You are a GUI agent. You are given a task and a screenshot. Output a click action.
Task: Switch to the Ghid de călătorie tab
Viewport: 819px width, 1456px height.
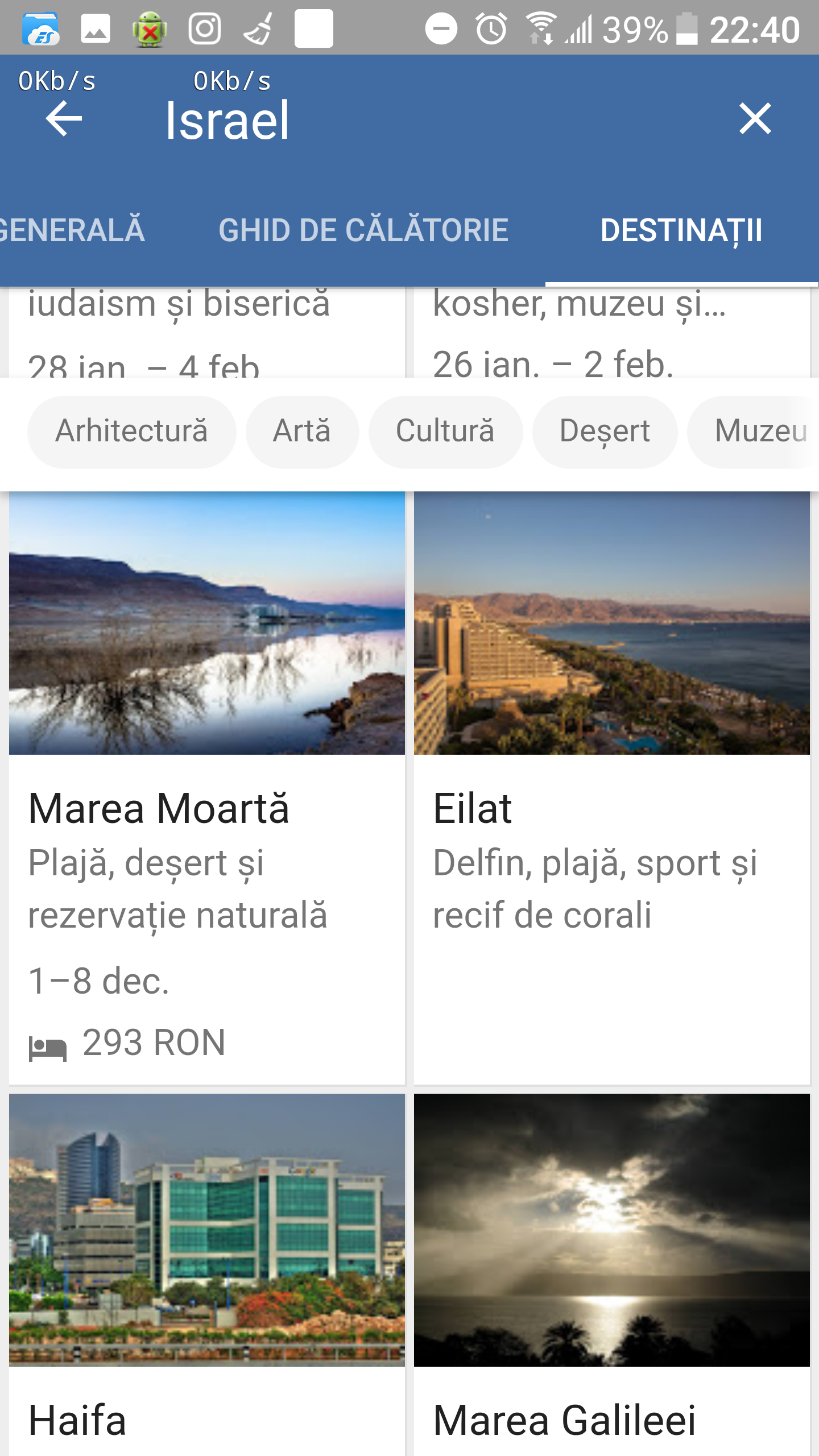363,230
